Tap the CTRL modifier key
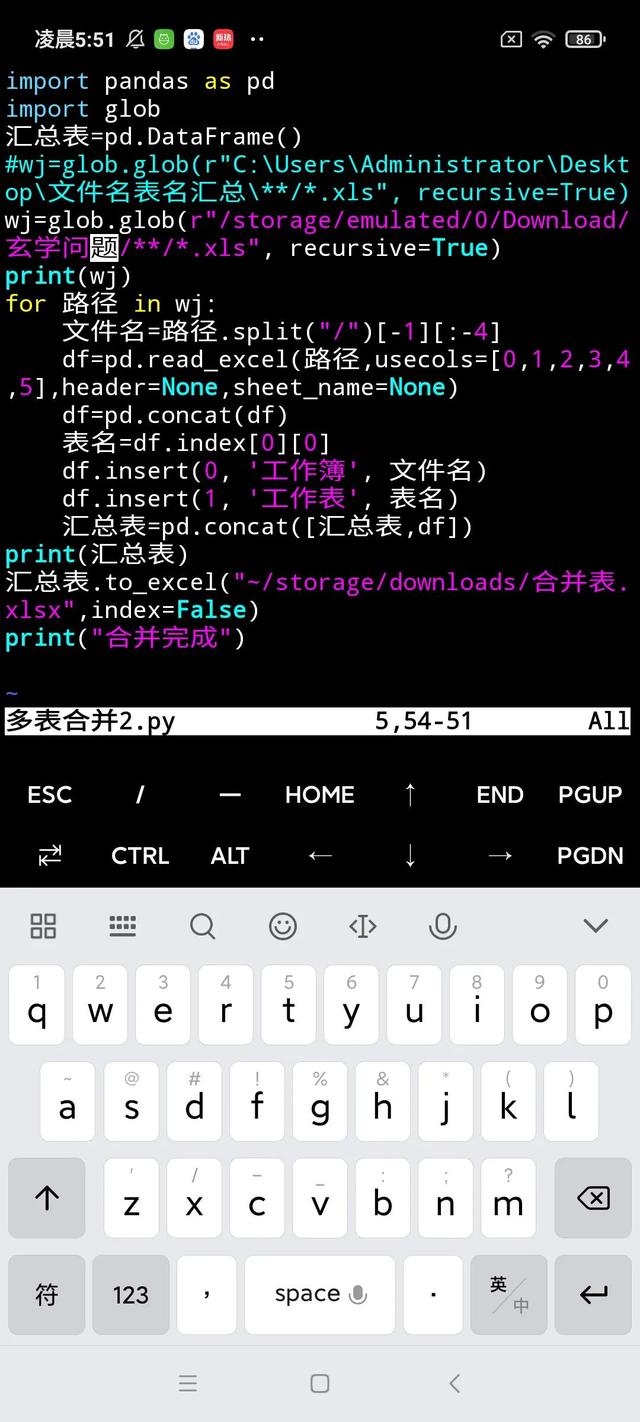This screenshot has height=1422, width=640. click(140, 856)
